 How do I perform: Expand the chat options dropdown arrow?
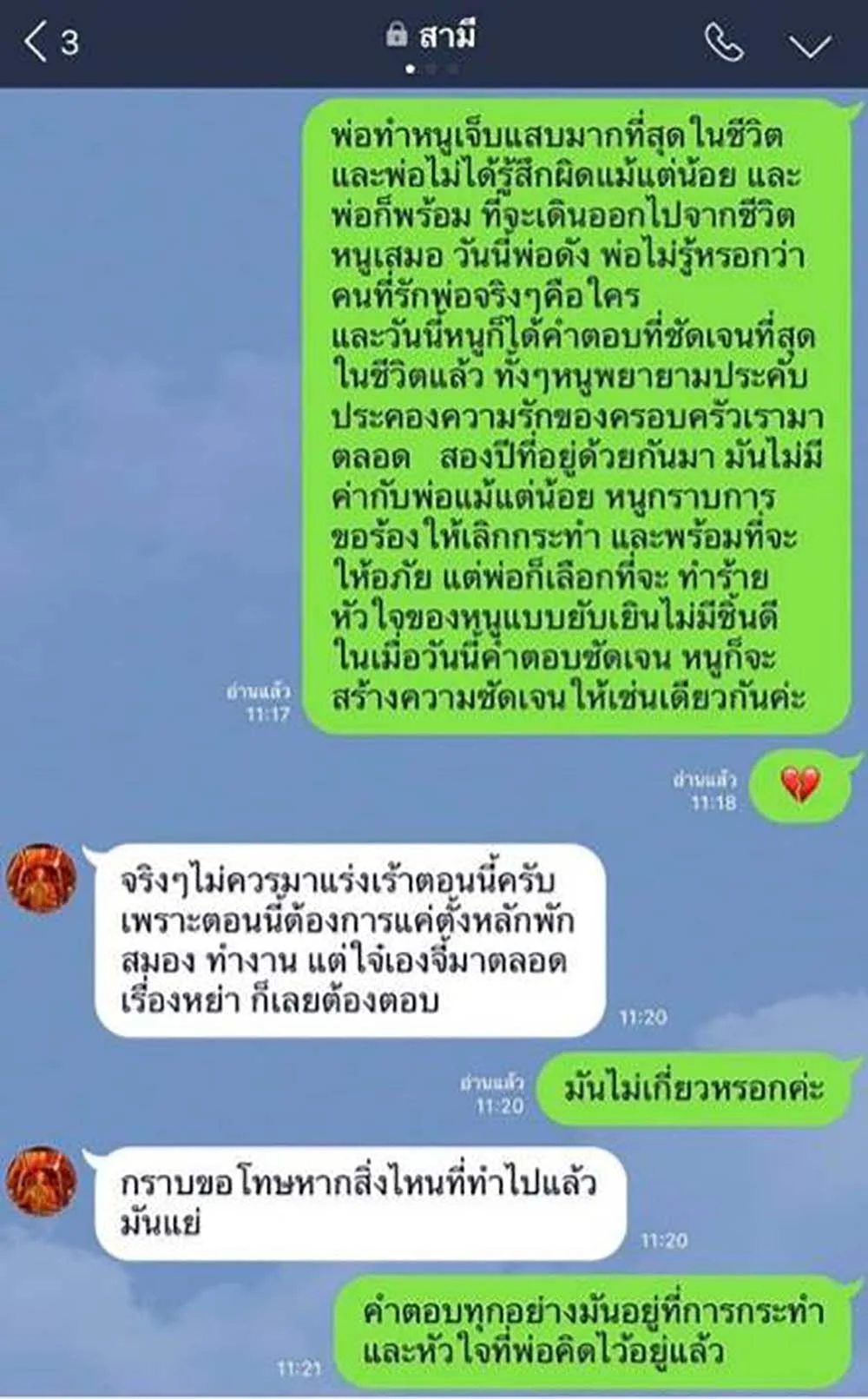tap(811, 44)
